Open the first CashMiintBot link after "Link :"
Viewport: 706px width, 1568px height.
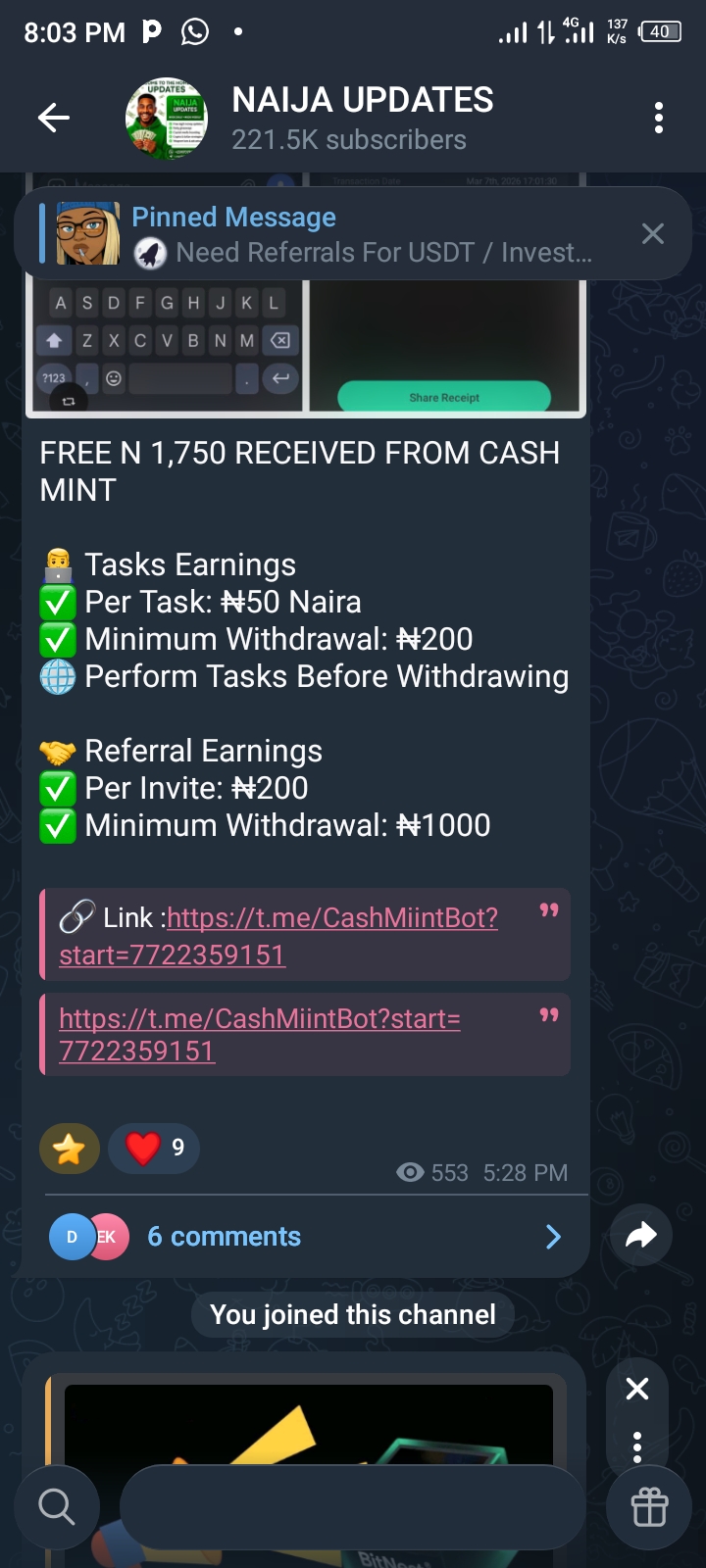click(x=331, y=918)
